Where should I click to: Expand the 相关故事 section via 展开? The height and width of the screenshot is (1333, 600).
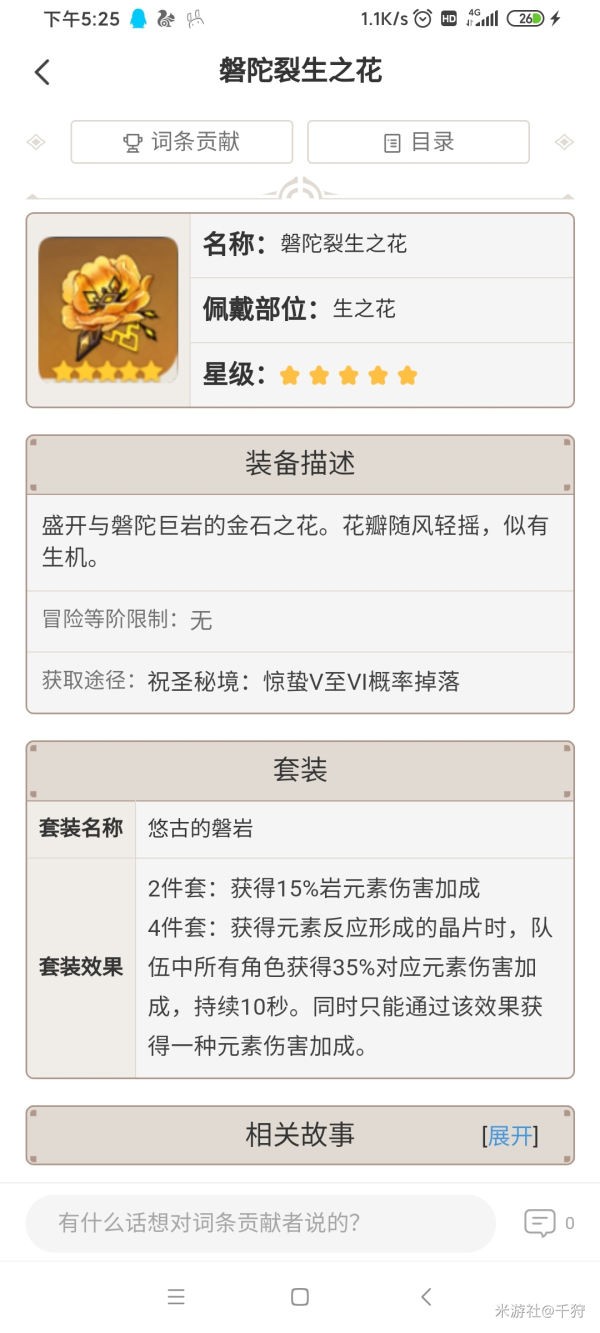510,1136
